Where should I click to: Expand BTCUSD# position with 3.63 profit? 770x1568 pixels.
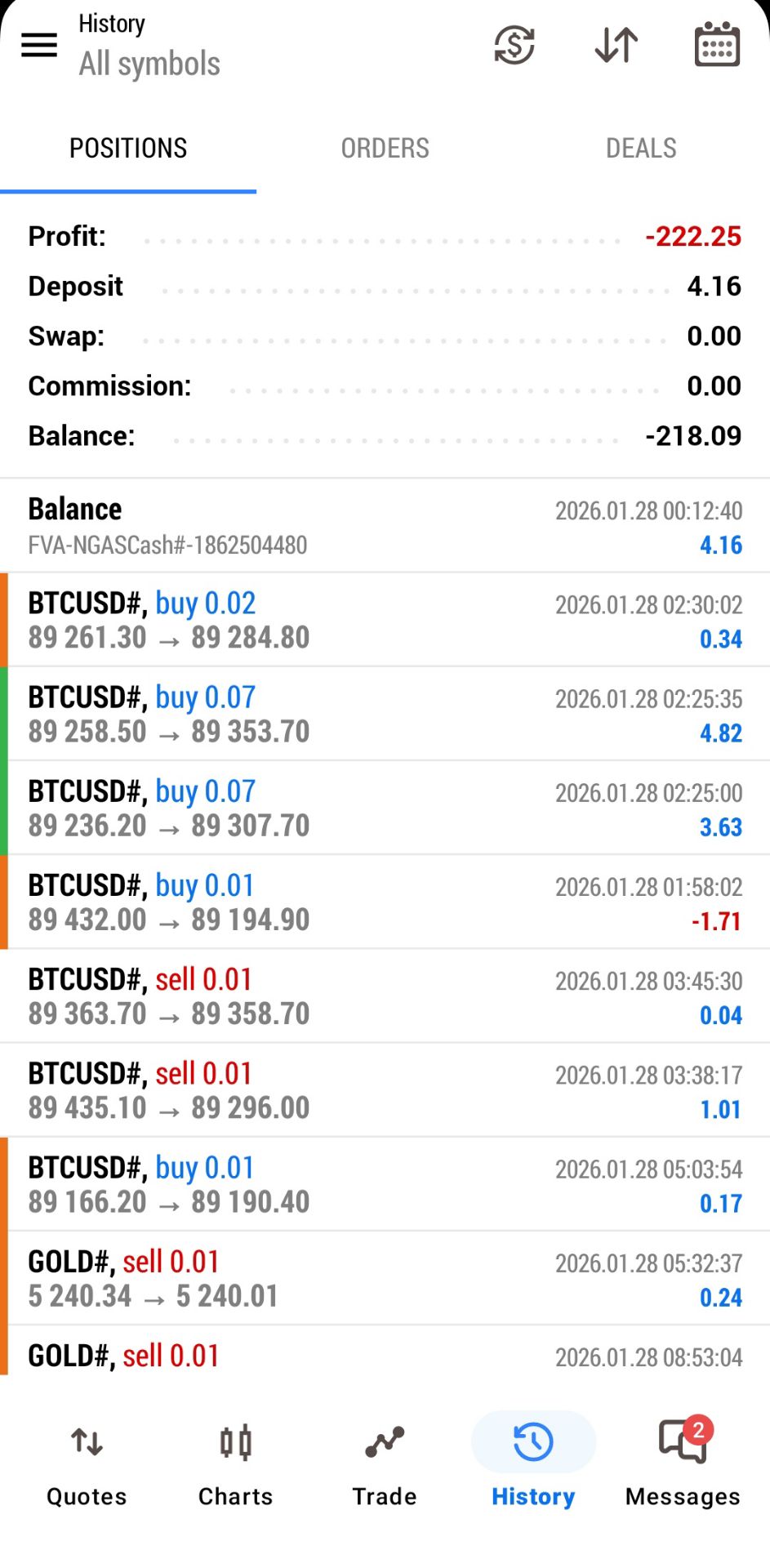point(385,808)
